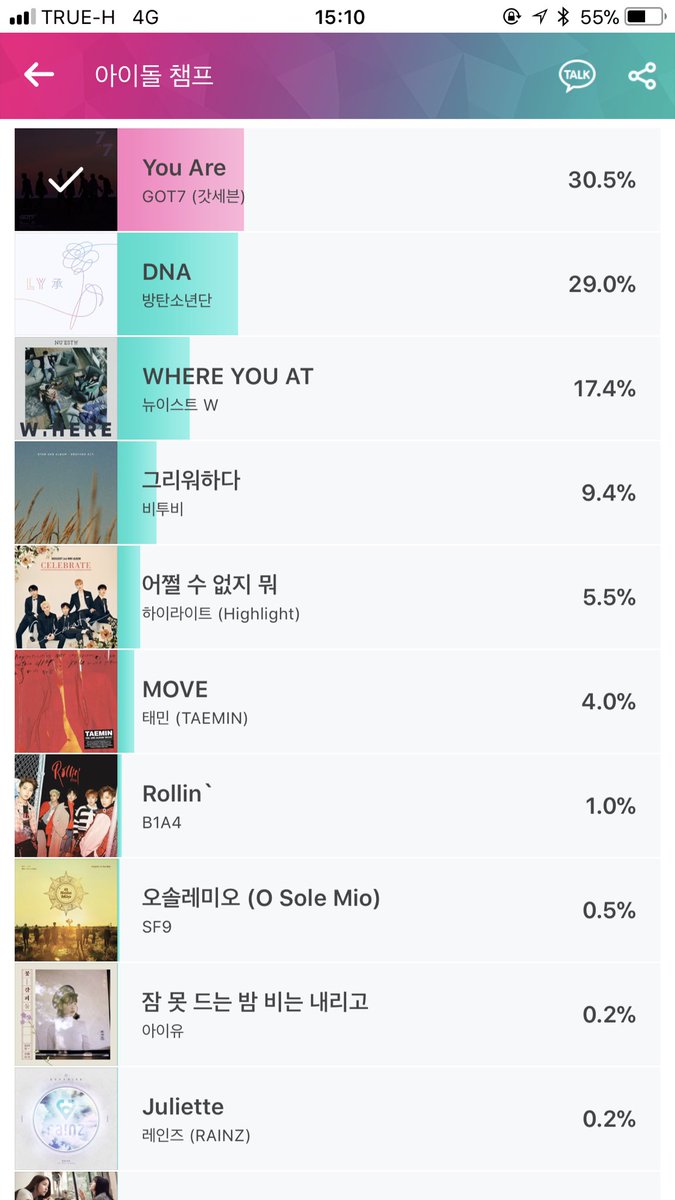Select O Sole Mio by SF9
The image size is (675, 1200).
[337, 910]
